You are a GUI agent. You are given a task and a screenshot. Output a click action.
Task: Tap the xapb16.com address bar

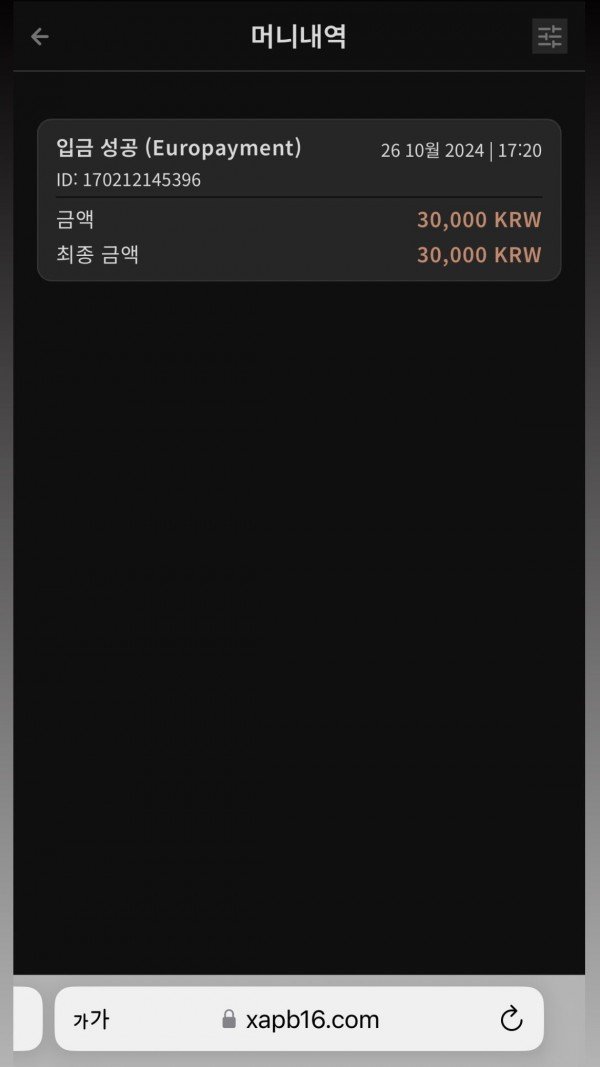(x=300, y=1020)
